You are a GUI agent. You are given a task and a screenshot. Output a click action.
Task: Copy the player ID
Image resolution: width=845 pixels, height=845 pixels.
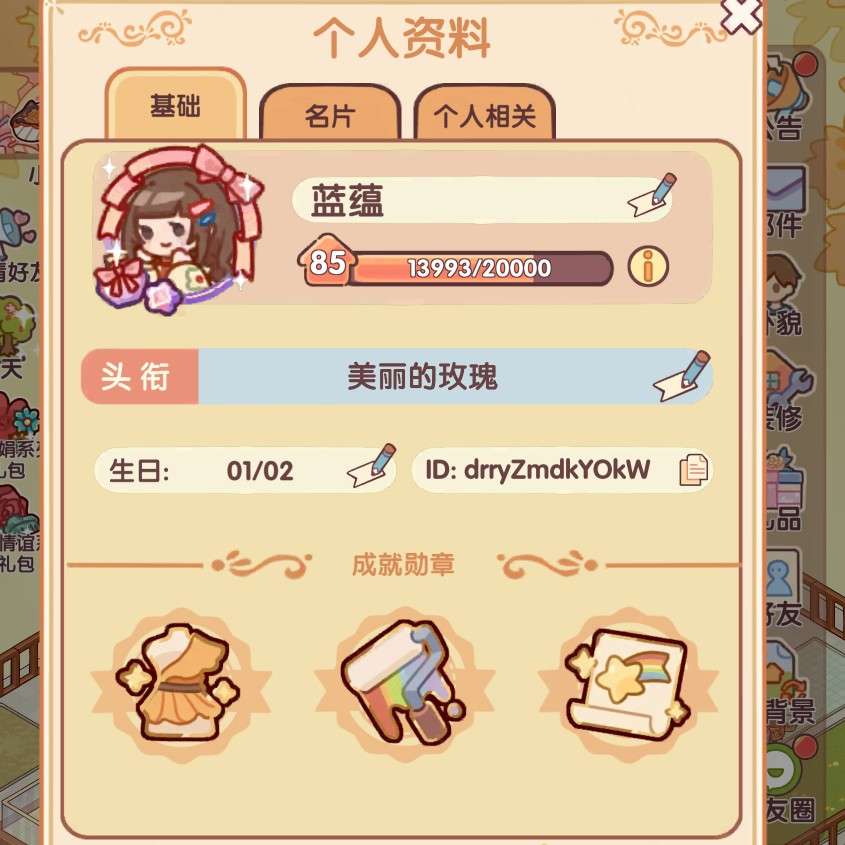[693, 469]
